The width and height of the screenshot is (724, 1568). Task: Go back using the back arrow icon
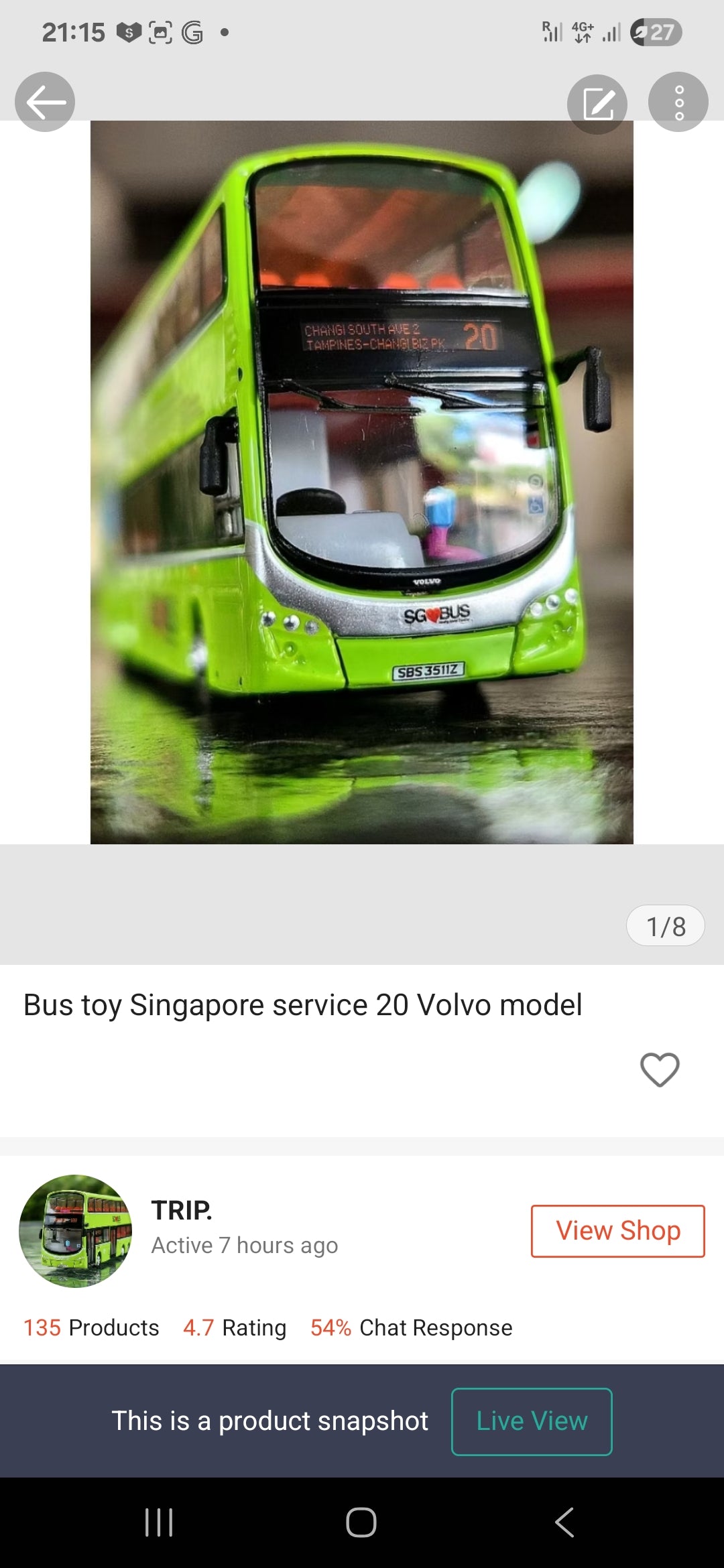(44, 101)
